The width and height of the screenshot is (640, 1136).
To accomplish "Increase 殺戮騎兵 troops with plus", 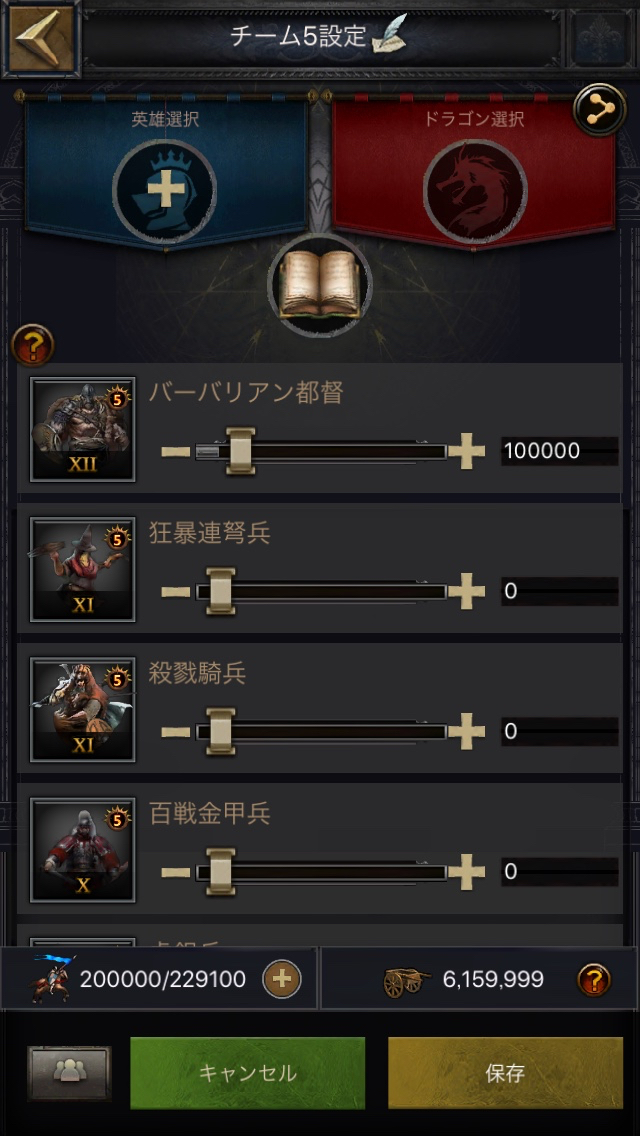I will pos(467,731).
